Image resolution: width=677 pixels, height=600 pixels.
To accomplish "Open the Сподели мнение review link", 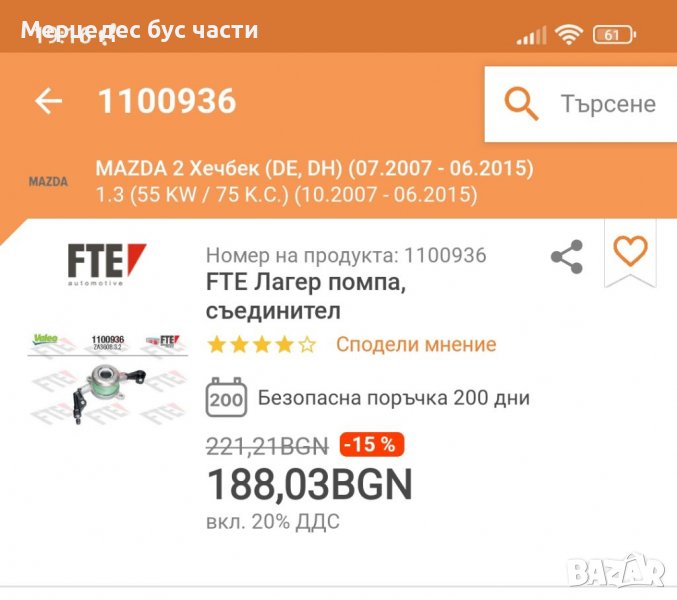I will pyautogui.click(x=415, y=344).
